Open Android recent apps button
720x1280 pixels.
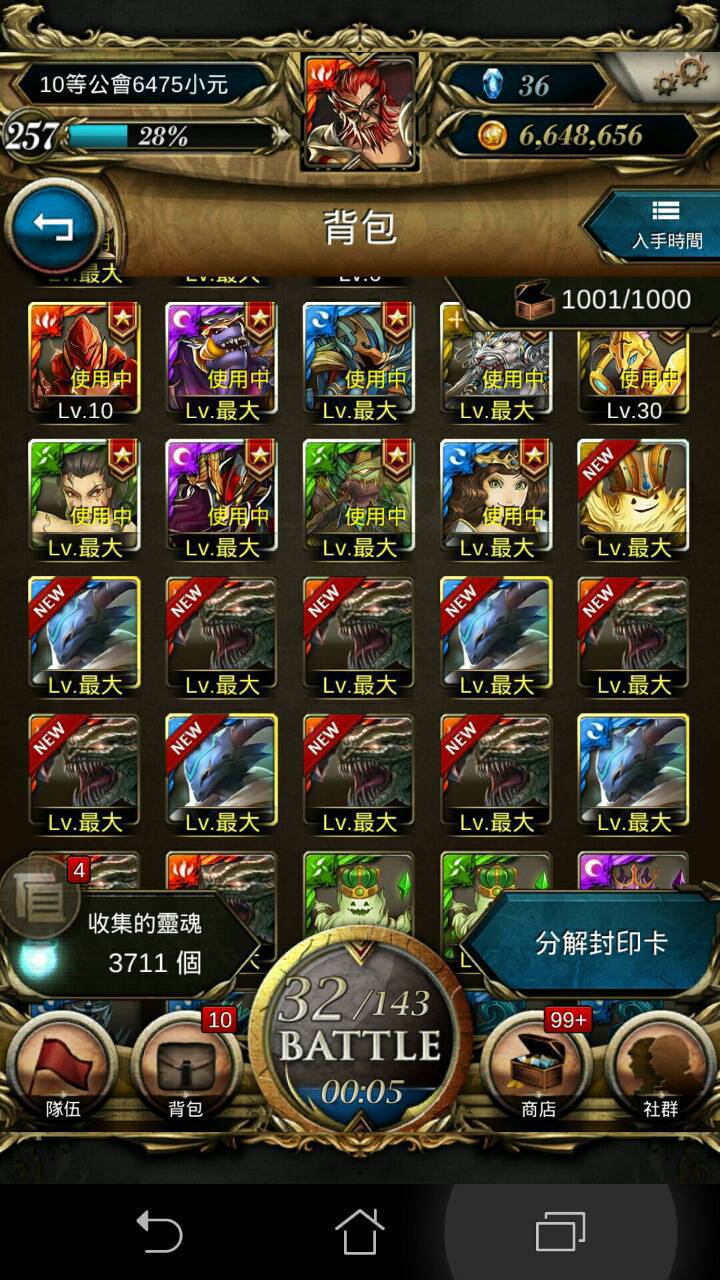point(560,1231)
